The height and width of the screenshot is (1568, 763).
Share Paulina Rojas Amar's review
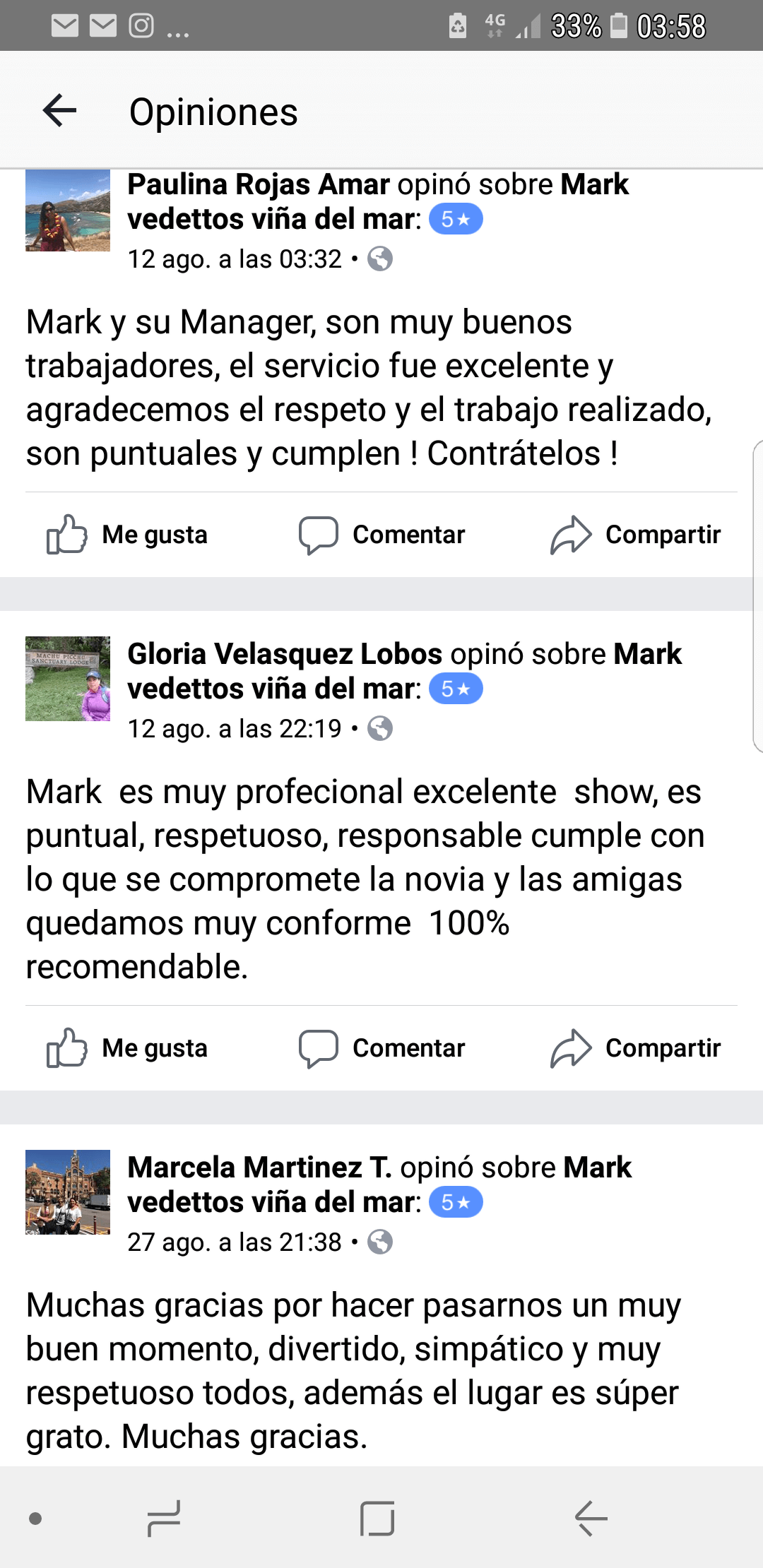pos(636,535)
